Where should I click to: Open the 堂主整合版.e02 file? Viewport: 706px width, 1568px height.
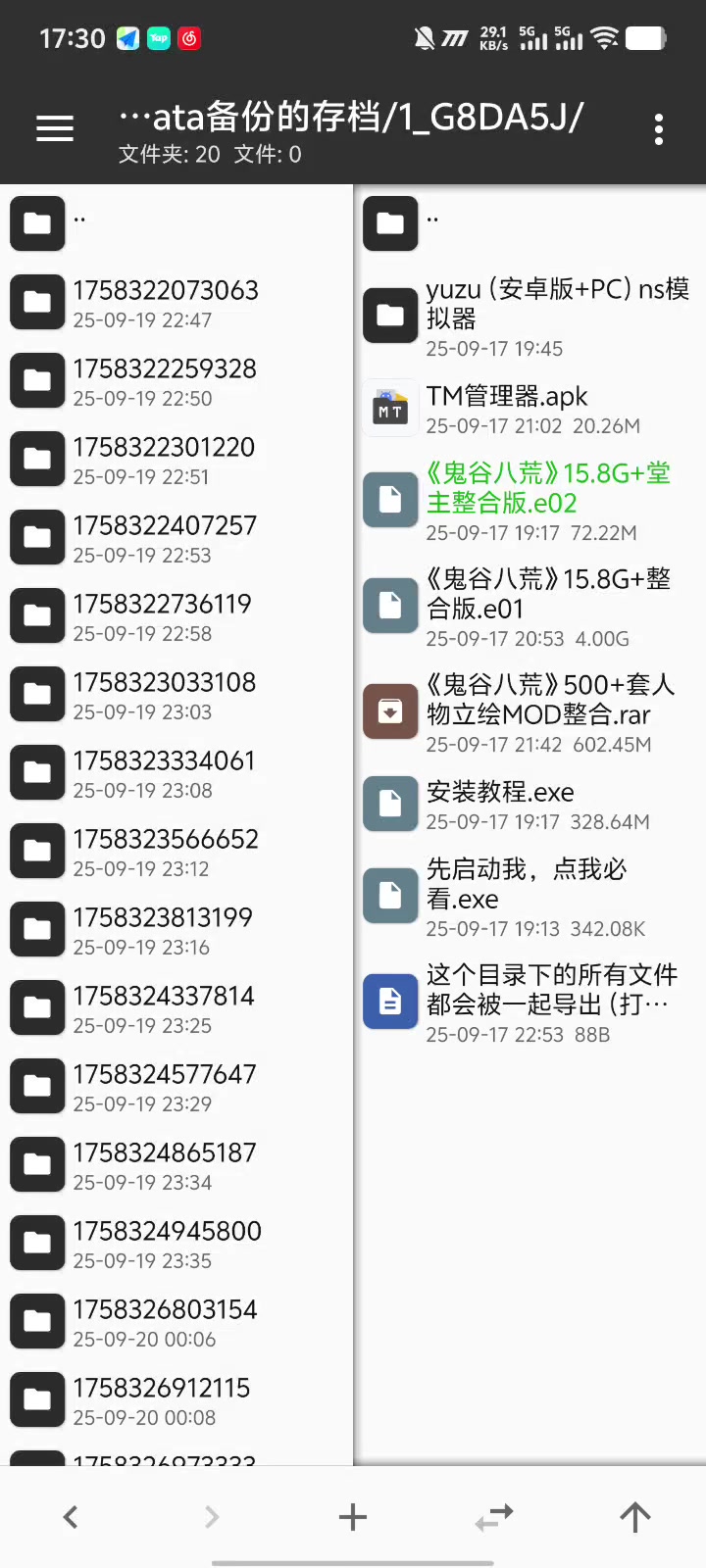pos(529,500)
